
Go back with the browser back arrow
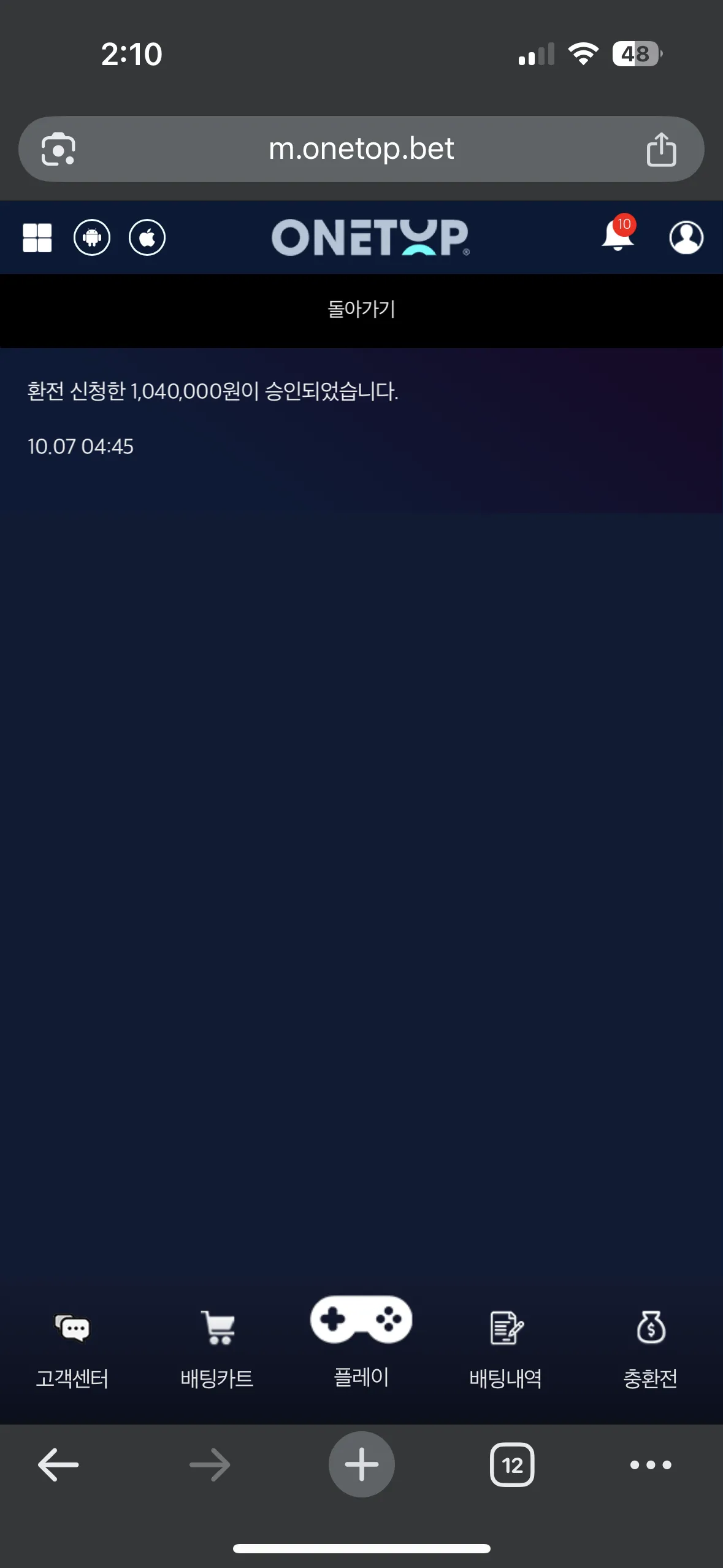coord(58,1464)
